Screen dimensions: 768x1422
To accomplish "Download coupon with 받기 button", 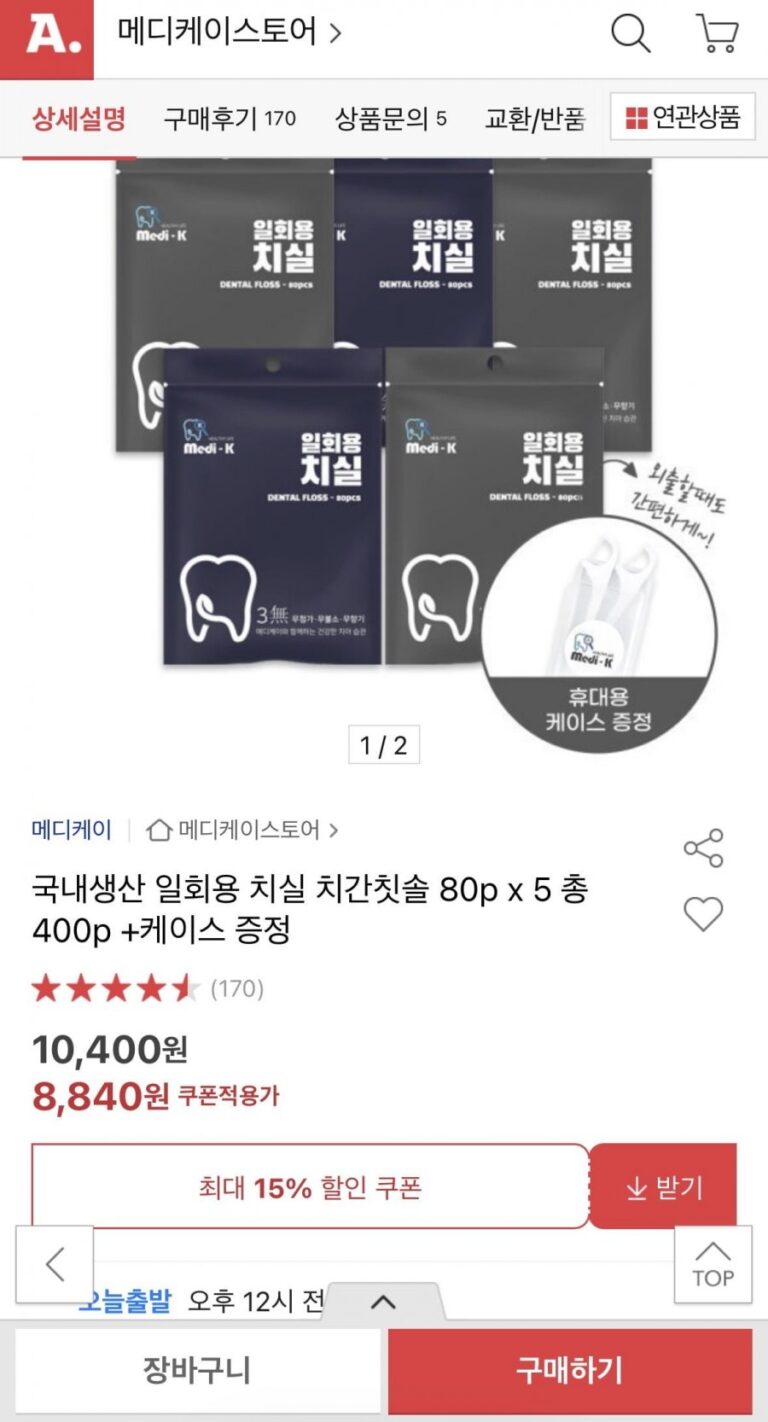I will (663, 1187).
